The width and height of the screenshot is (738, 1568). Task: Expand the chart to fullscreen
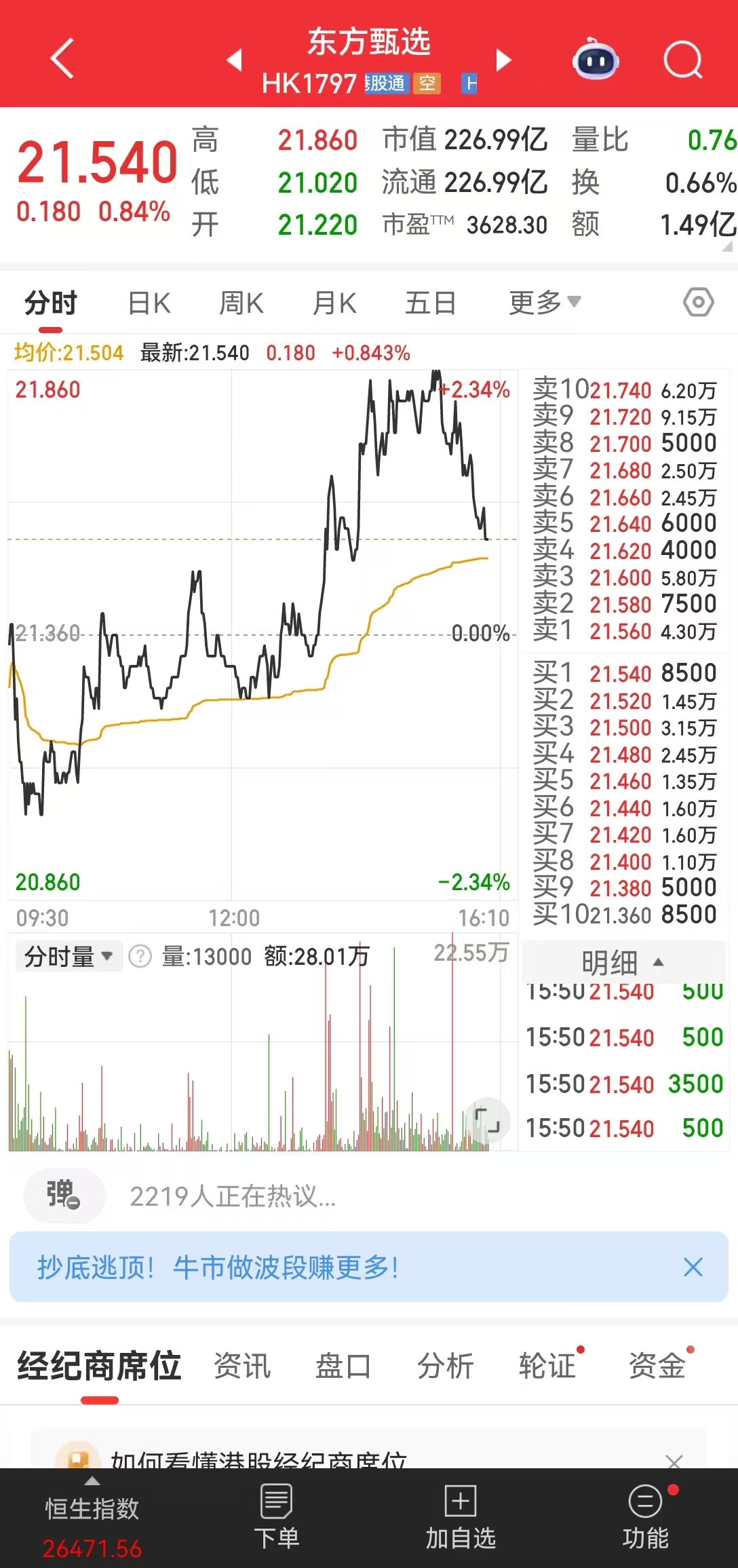tap(487, 1119)
